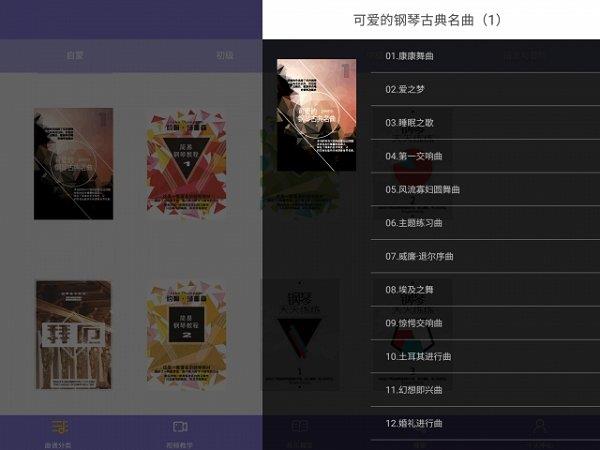
Task: Switch to the 启蒙 tab
Action: pyautogui.click(x=75, y=55)
